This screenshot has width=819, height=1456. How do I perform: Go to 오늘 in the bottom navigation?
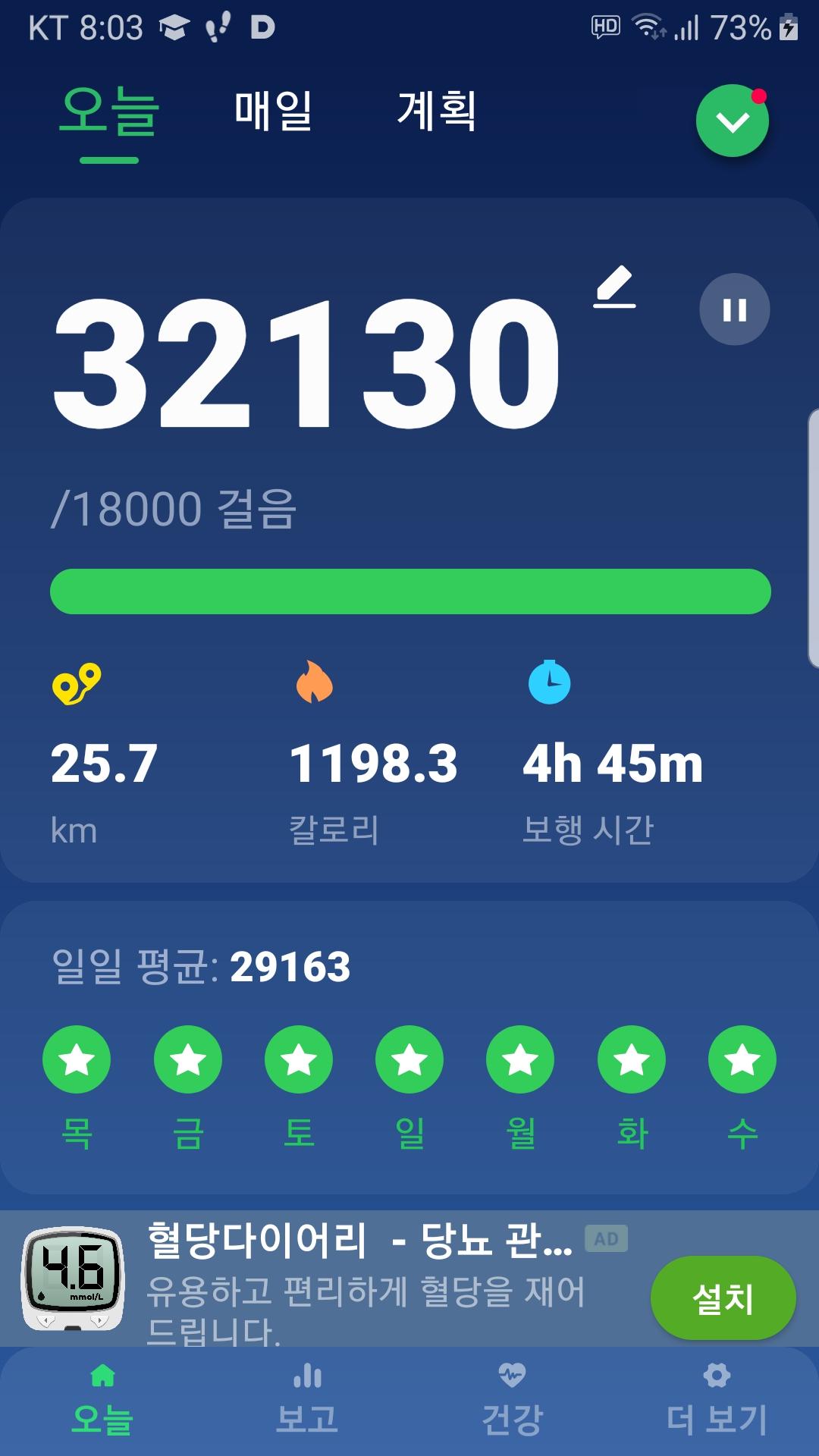pyautogui.click(x=102, y=1401)
